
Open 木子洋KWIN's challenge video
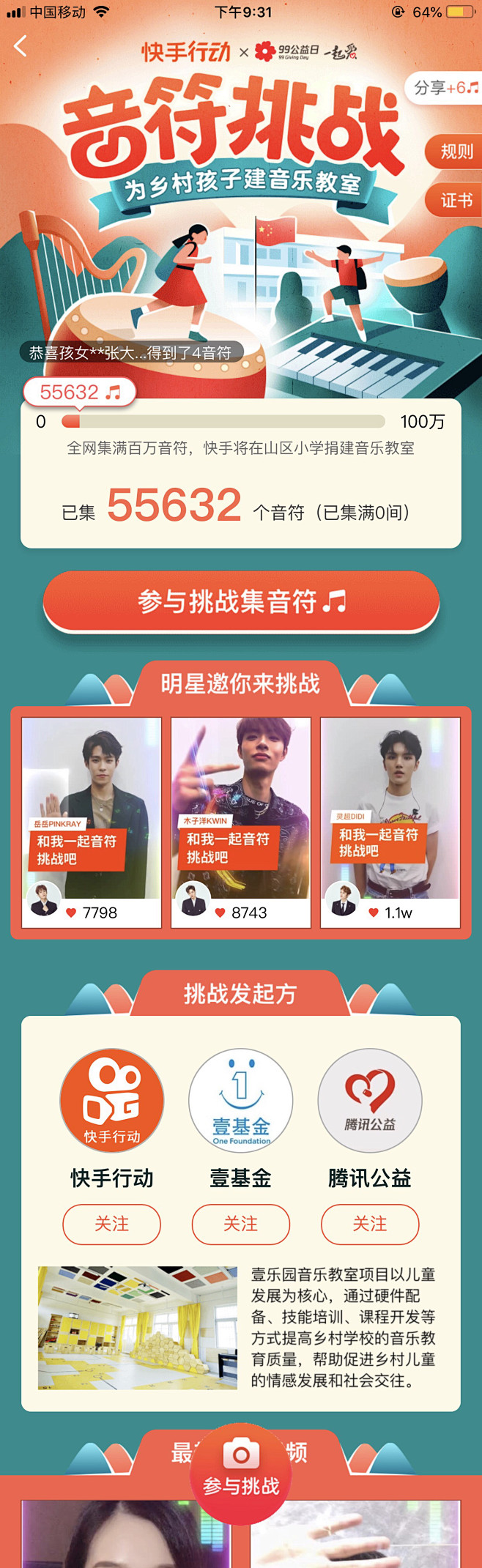[241, 813]
